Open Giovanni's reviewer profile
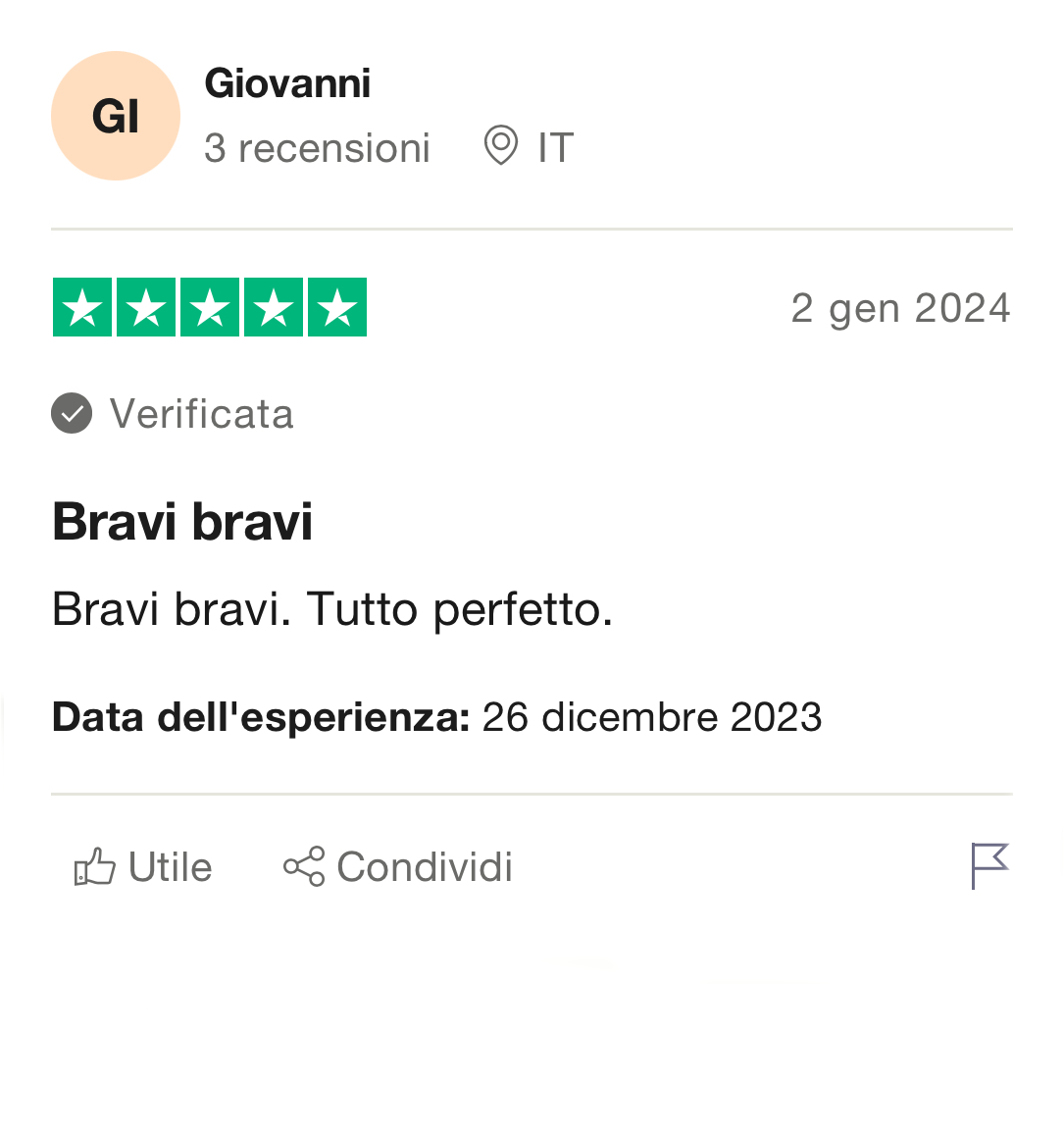 coord(286,84)
